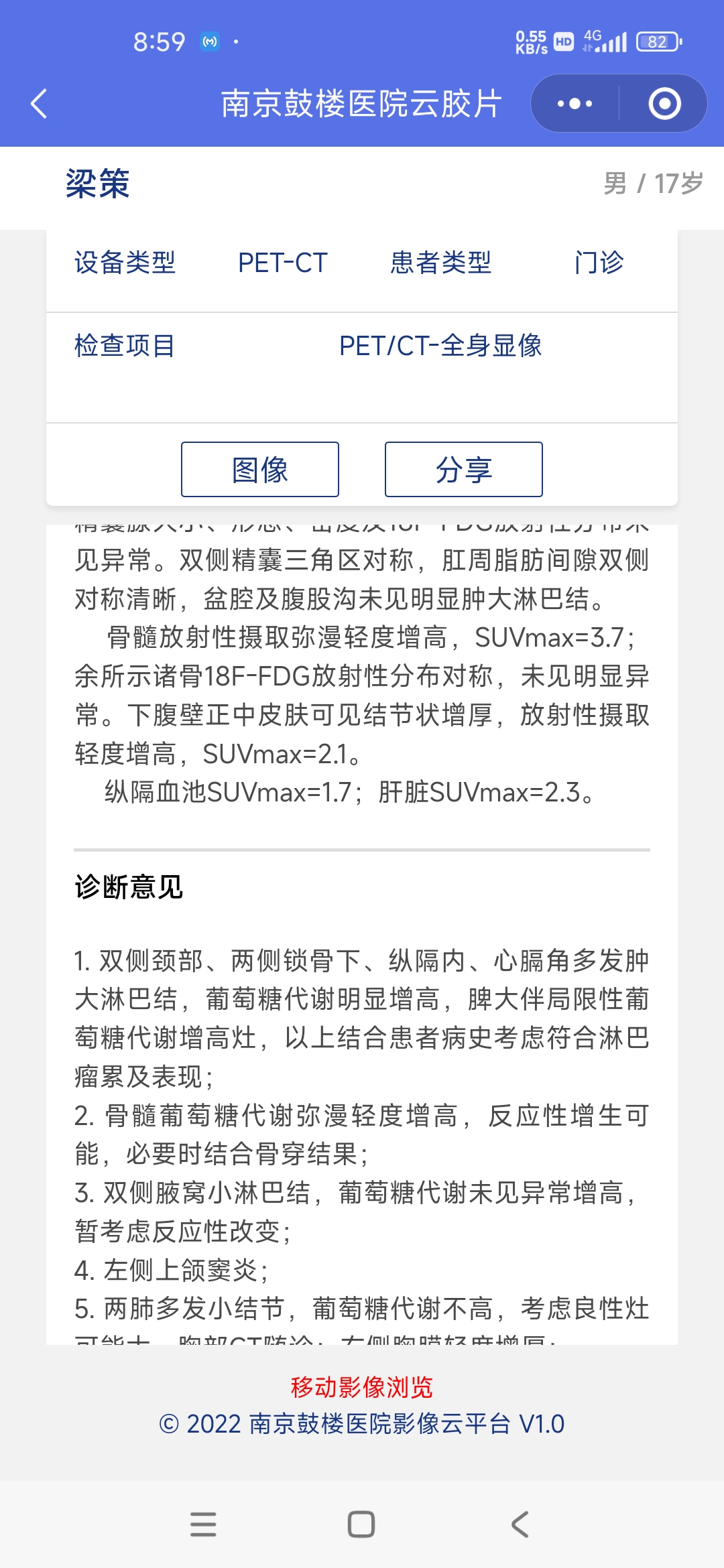Tap the 分享 share button
The image size is (724, 1568).
click(463, 469)
